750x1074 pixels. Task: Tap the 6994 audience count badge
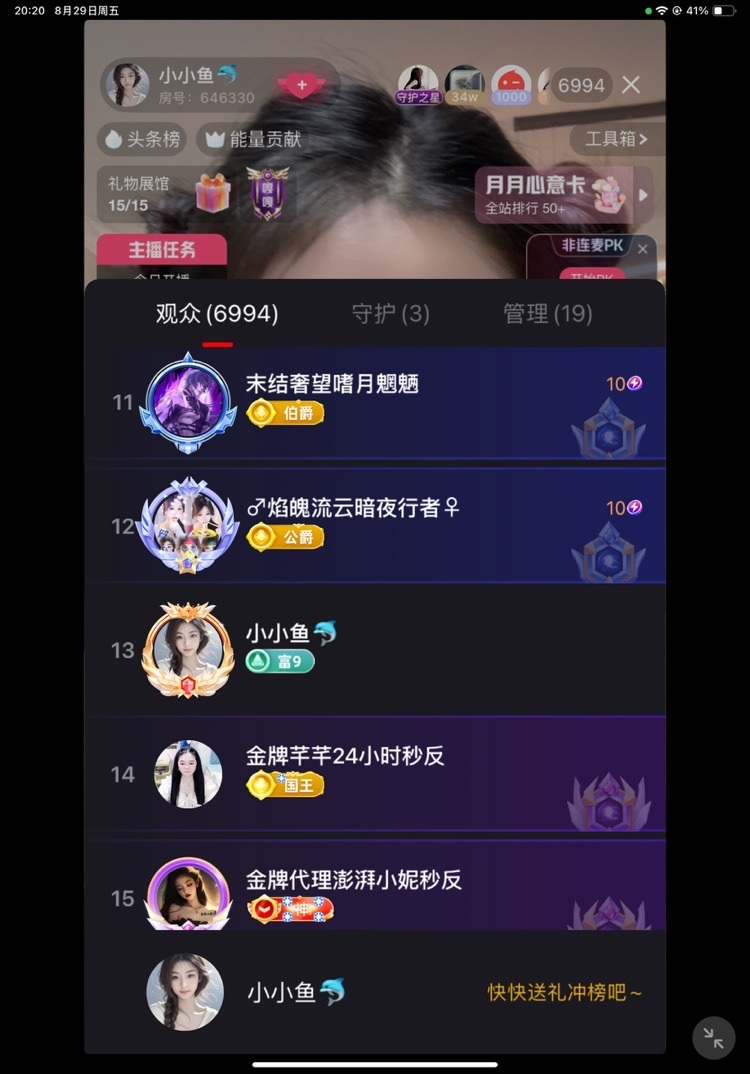coord(581,85)
